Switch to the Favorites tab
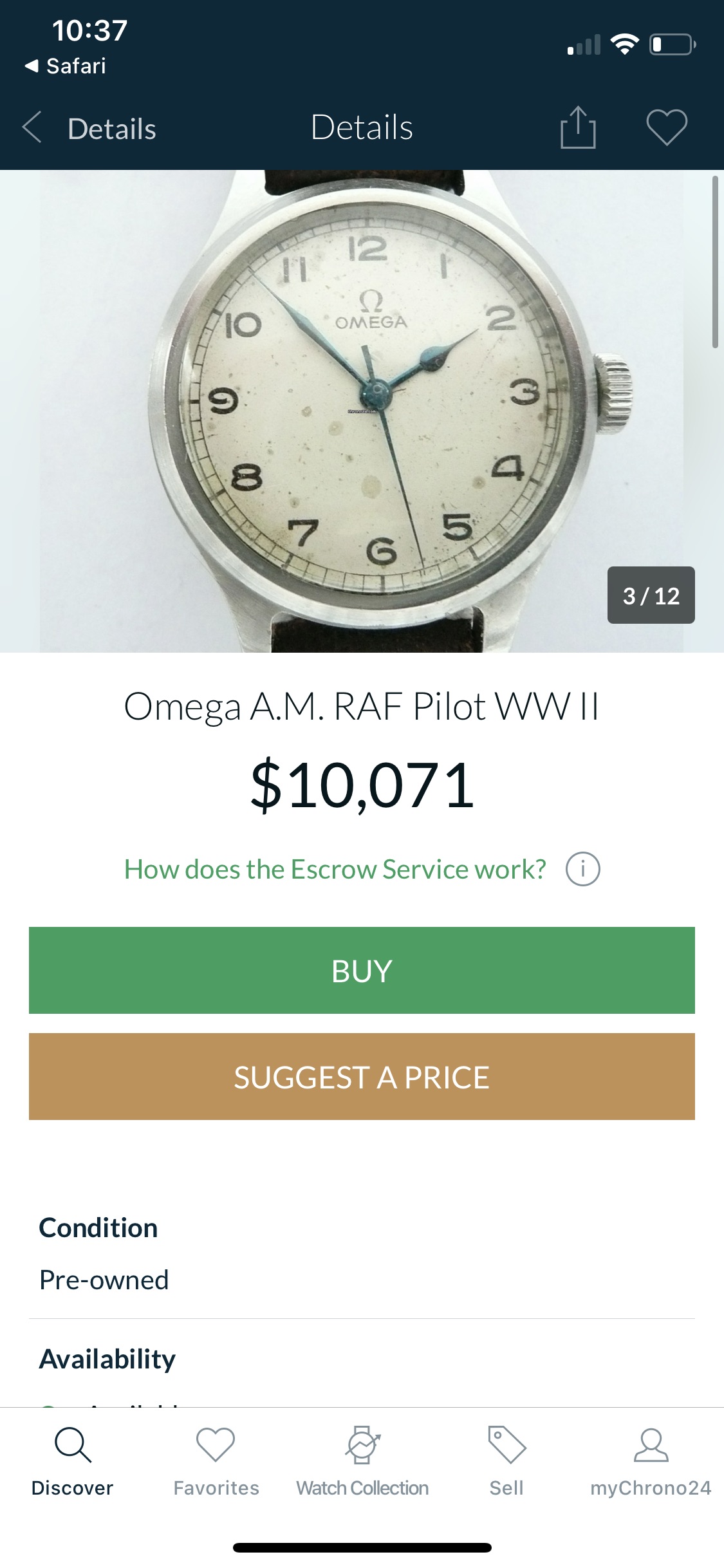Screen dimensions: 724x1568 216,1462
